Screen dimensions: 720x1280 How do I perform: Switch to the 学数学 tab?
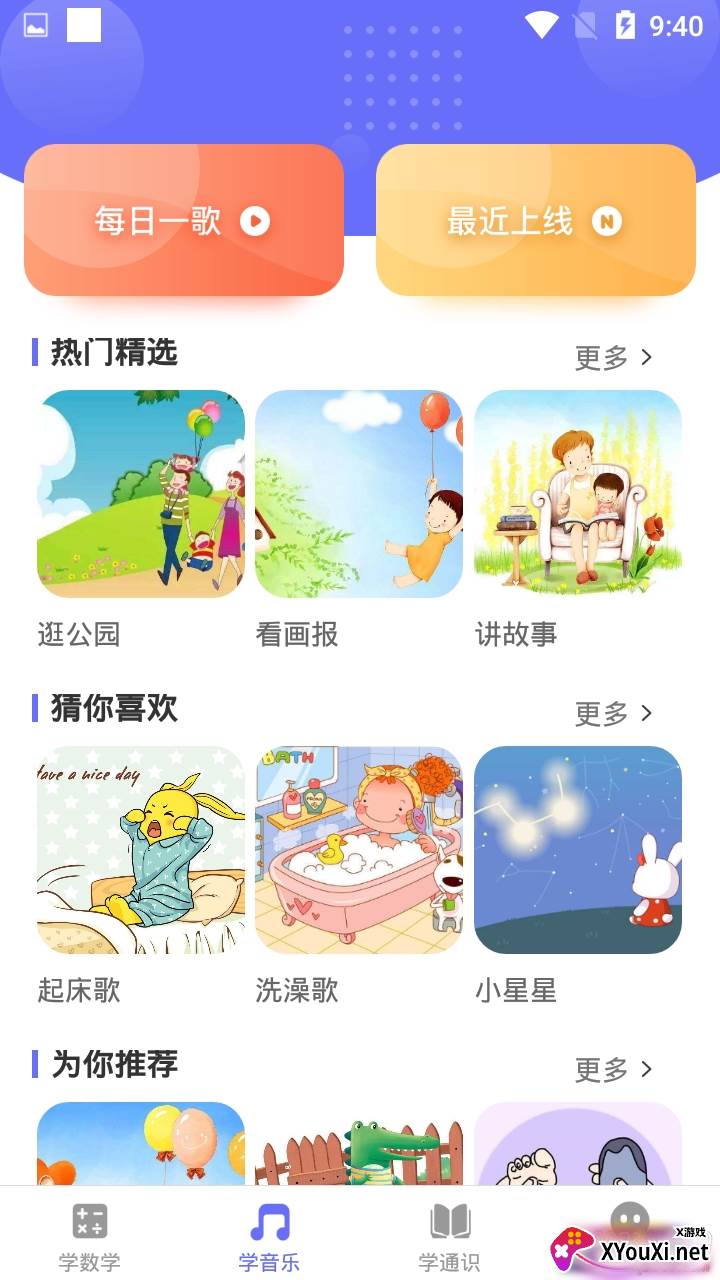(90, 1236)
